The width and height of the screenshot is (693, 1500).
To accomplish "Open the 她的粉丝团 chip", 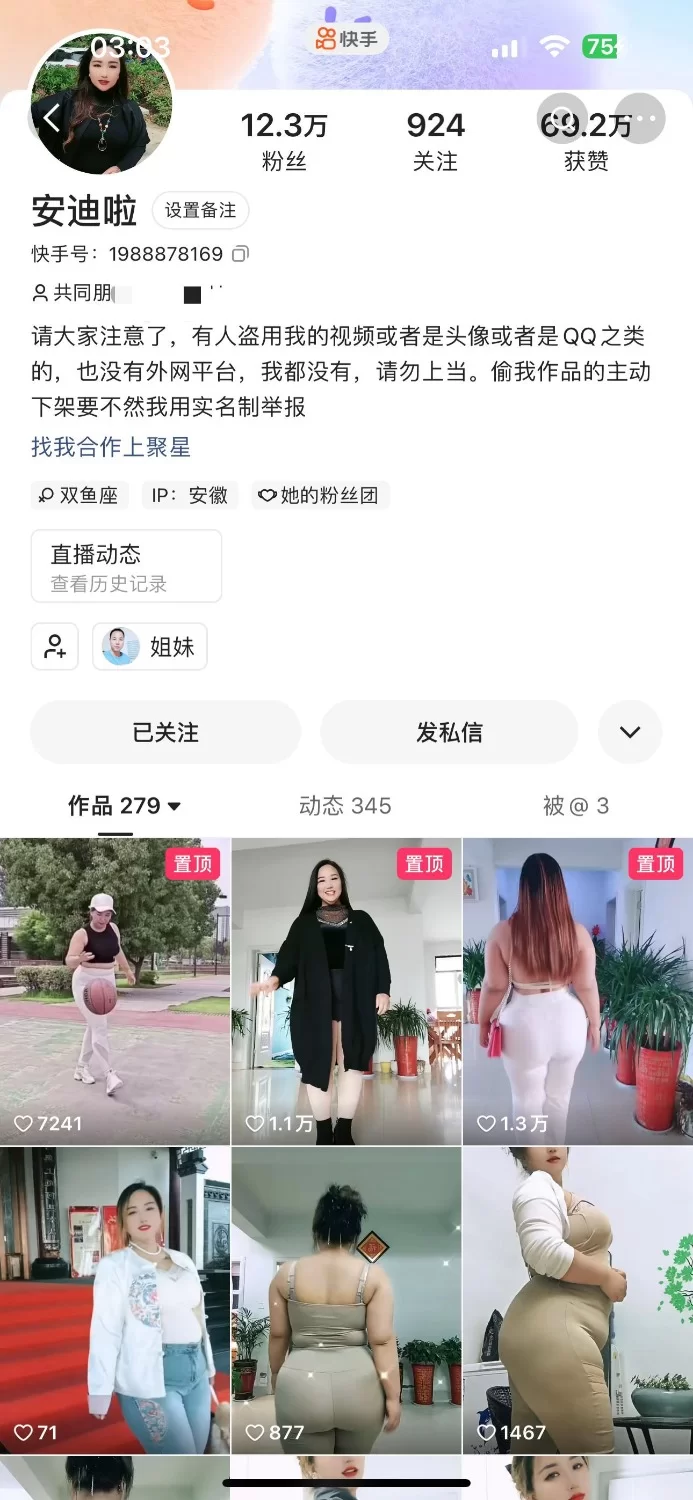I will (320, 495).
